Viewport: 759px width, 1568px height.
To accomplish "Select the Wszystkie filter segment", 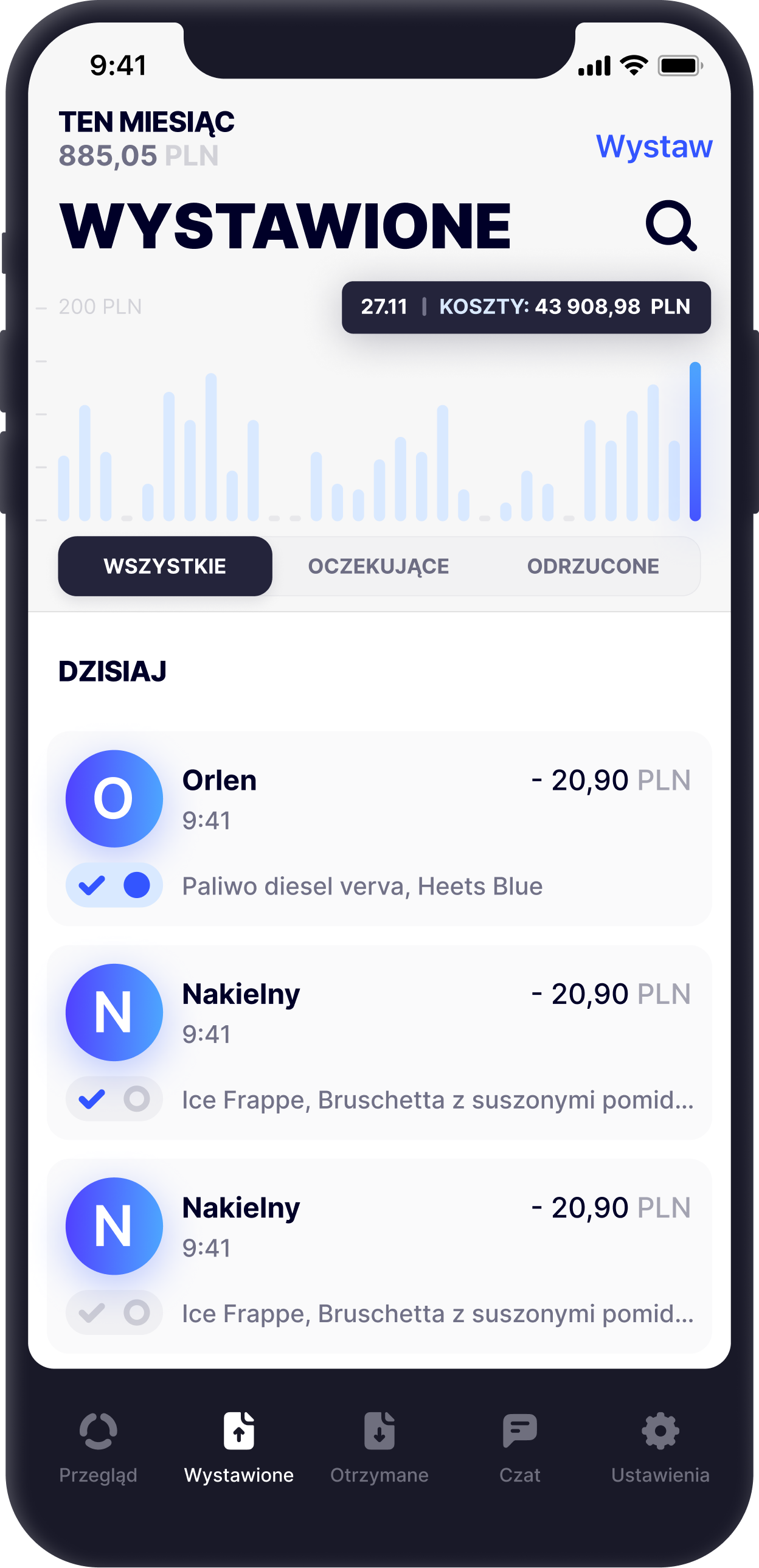I will 165,566.
